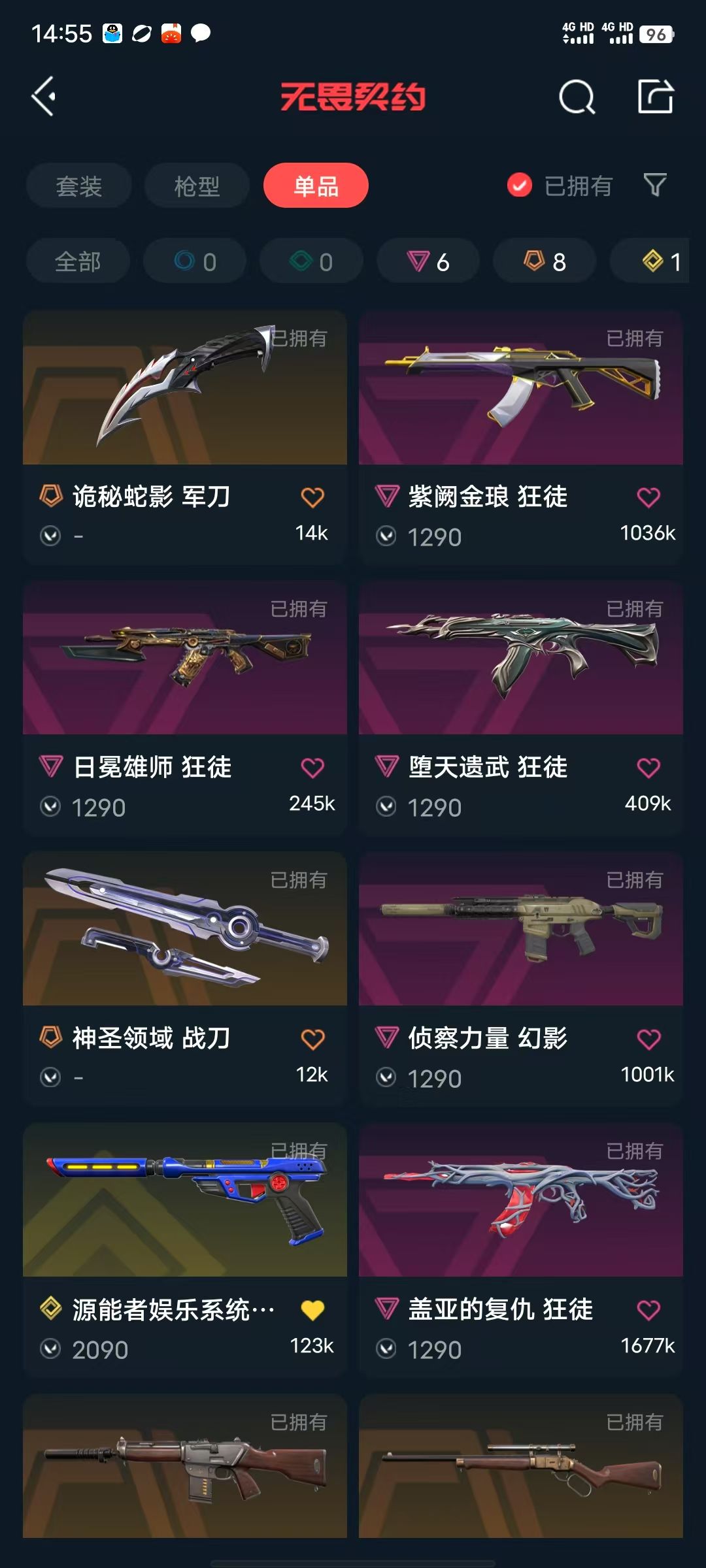Filter by the yellow tier chip showing 1
This screenshot has height=1568, width=706.
coord(660,261)
